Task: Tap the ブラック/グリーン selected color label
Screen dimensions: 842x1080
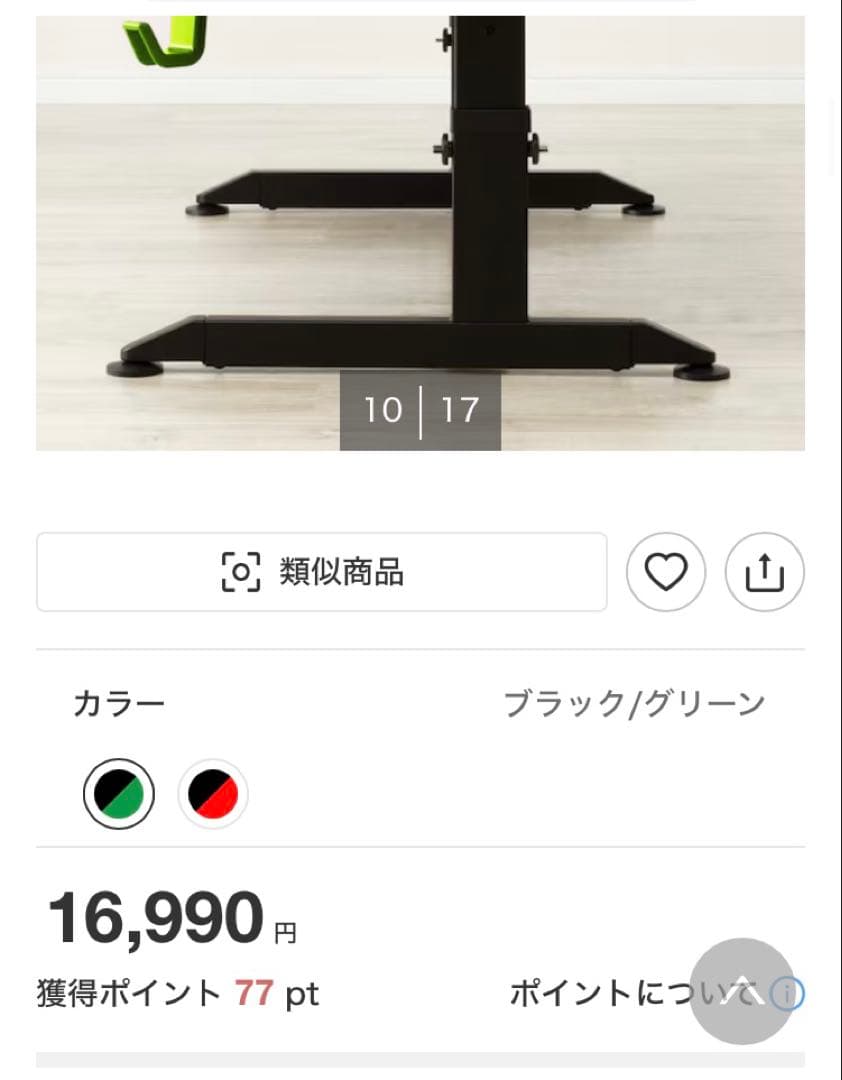Action: click(x=634, y=702)
